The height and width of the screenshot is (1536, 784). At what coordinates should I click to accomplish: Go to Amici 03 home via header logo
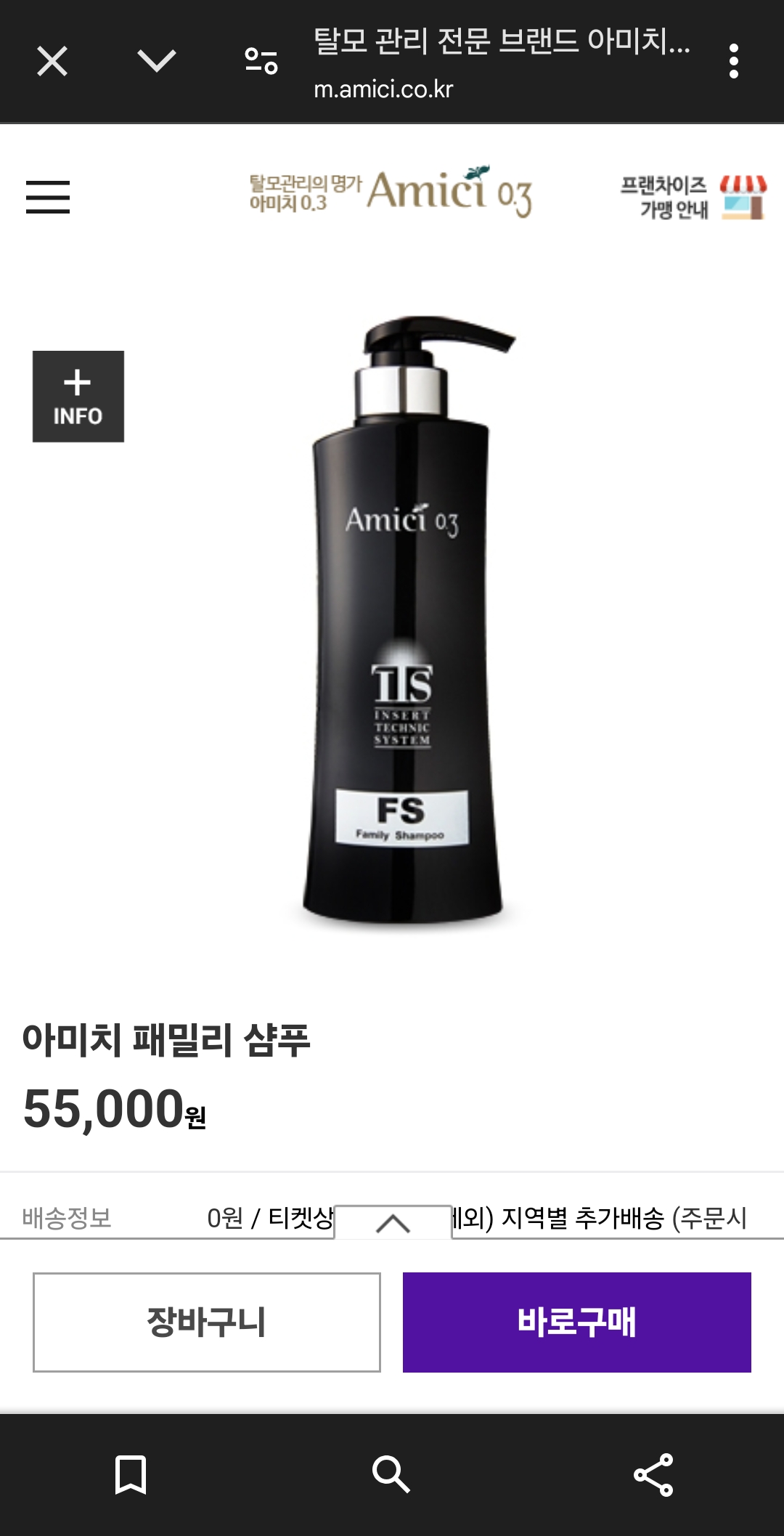click(391, 192)
